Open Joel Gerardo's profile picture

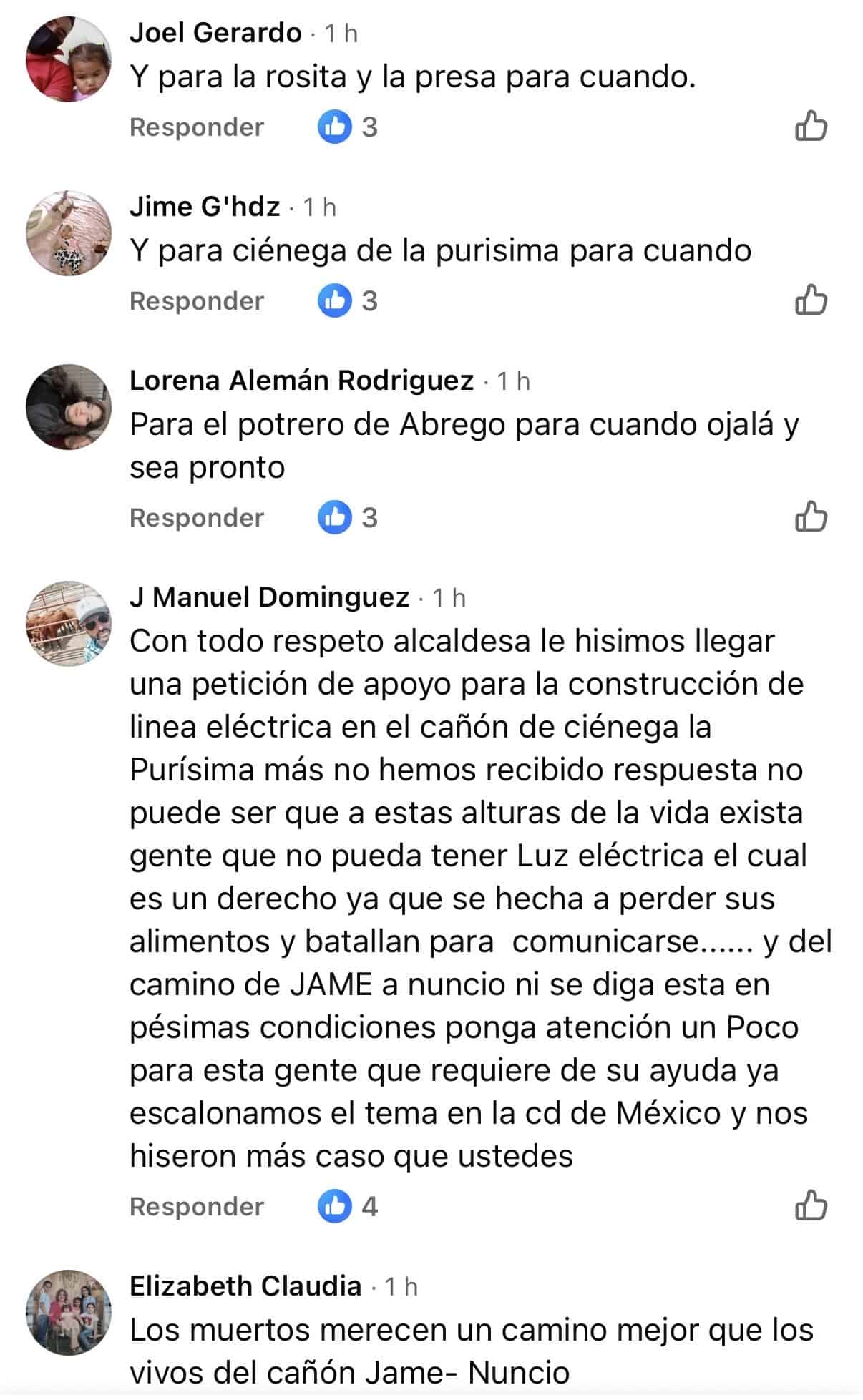[69, 59]
